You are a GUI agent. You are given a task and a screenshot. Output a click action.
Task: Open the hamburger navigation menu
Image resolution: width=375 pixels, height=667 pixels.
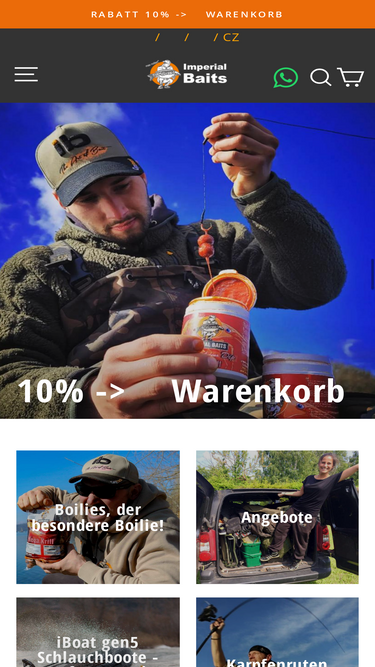tap(26, 74)
